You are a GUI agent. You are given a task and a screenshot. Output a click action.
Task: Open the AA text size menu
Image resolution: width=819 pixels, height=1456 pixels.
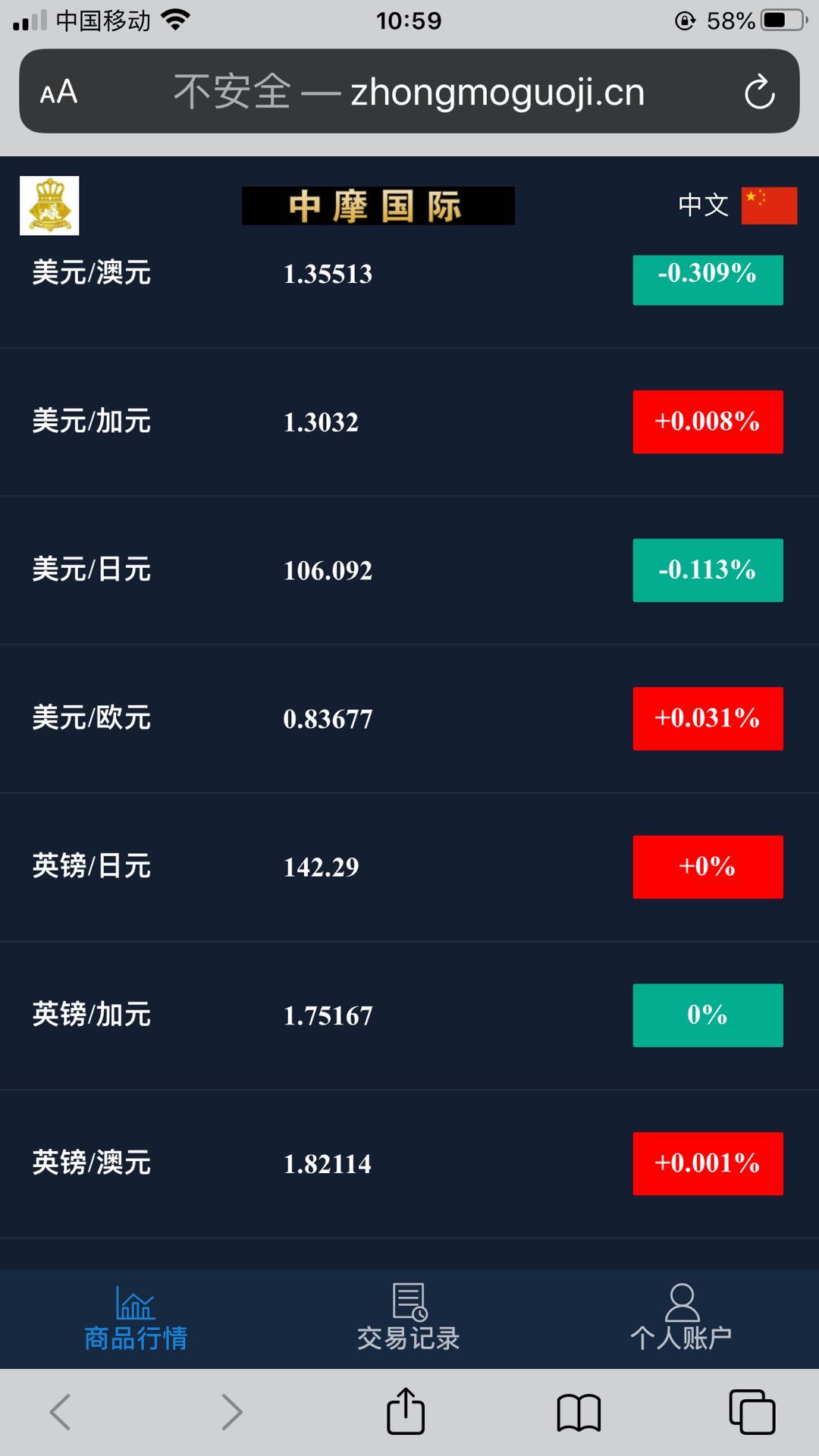(58, 92)
